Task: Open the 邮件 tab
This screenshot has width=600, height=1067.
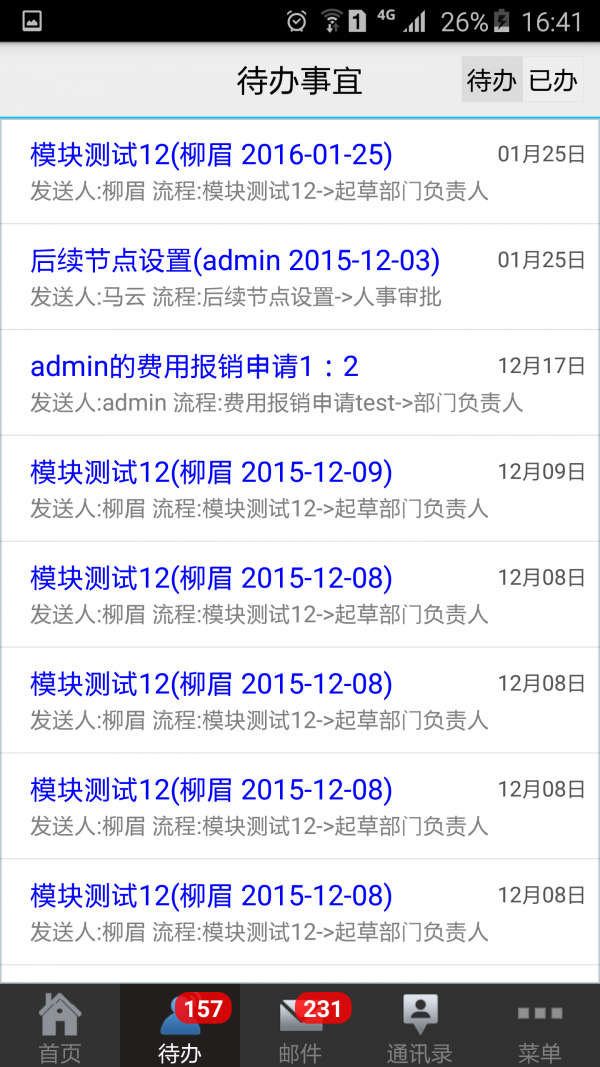Action: point(300,1026)
